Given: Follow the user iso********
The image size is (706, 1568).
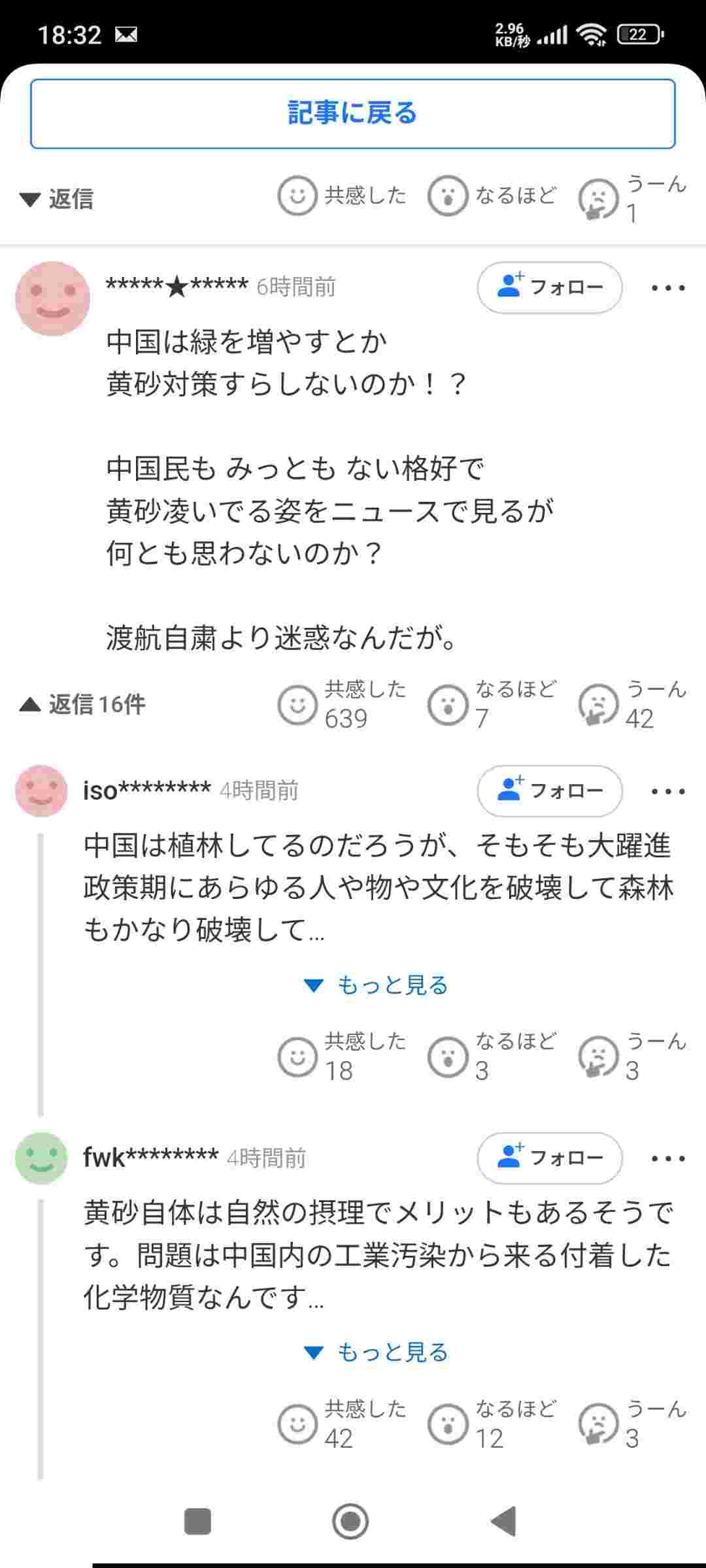Looking at the screenshot, I should [x=549, y=791].
